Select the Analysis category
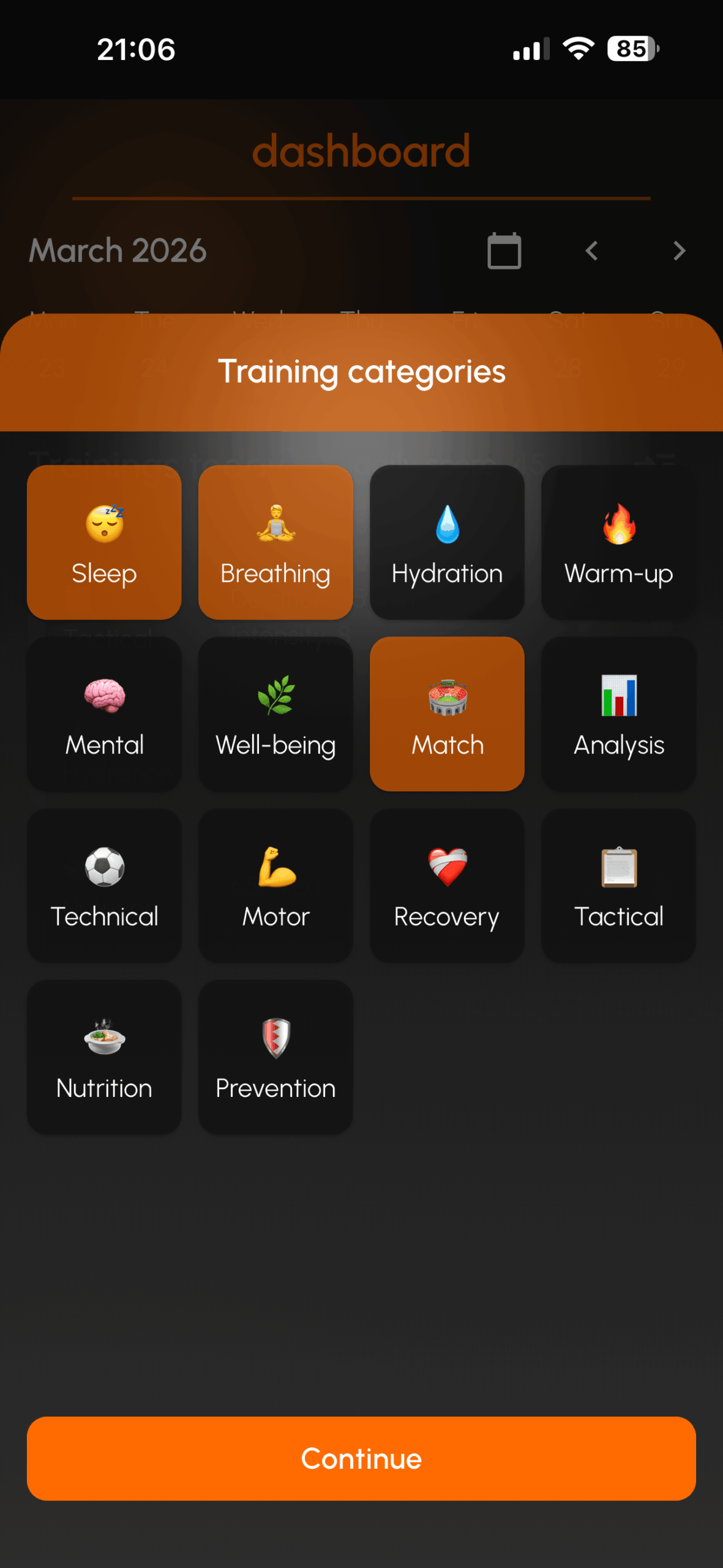This screenshot has height=1568, width=723. click(618, 714)
